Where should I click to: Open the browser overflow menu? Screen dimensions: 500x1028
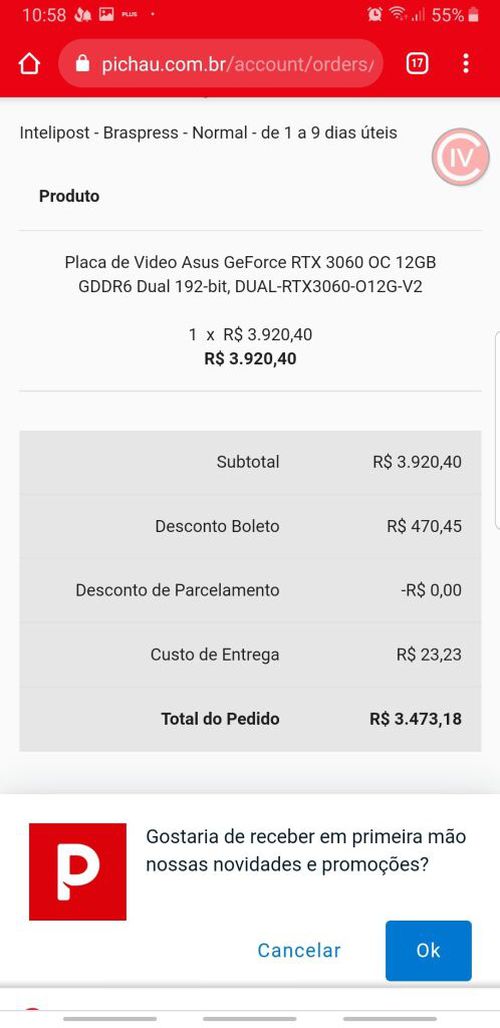pos(466,64)
